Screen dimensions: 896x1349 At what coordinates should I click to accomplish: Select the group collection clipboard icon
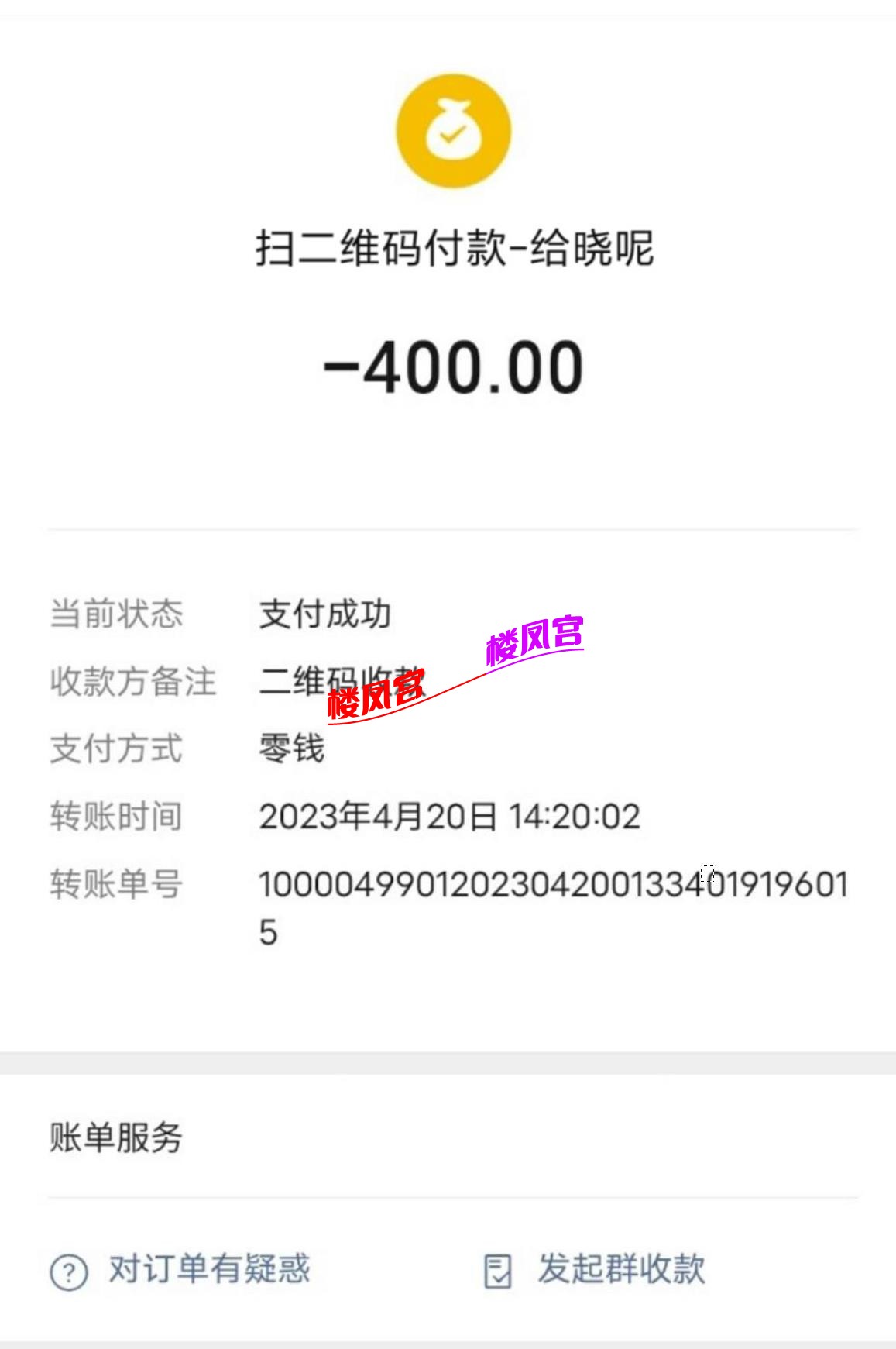(x=499, y=1271)
